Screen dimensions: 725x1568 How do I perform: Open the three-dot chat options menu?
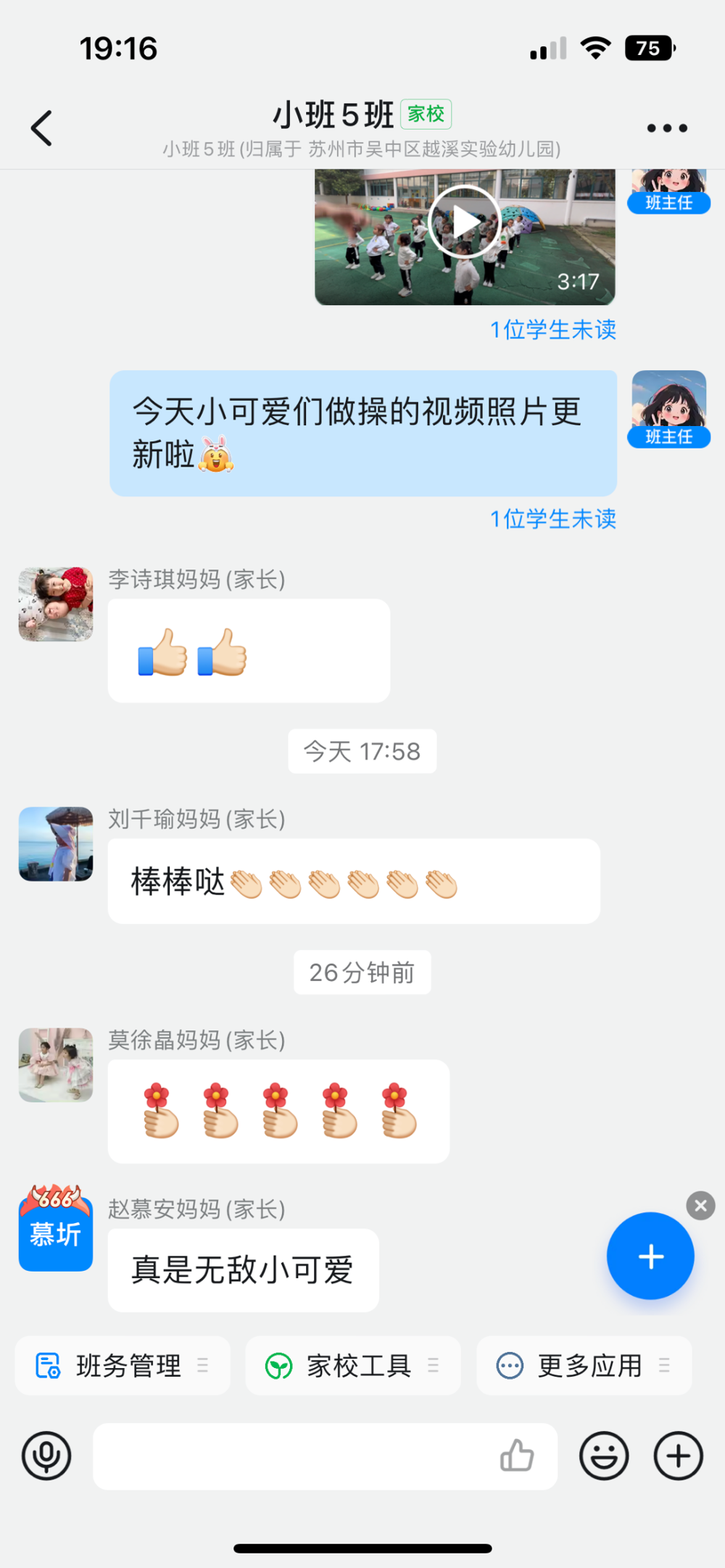(667, 128)
